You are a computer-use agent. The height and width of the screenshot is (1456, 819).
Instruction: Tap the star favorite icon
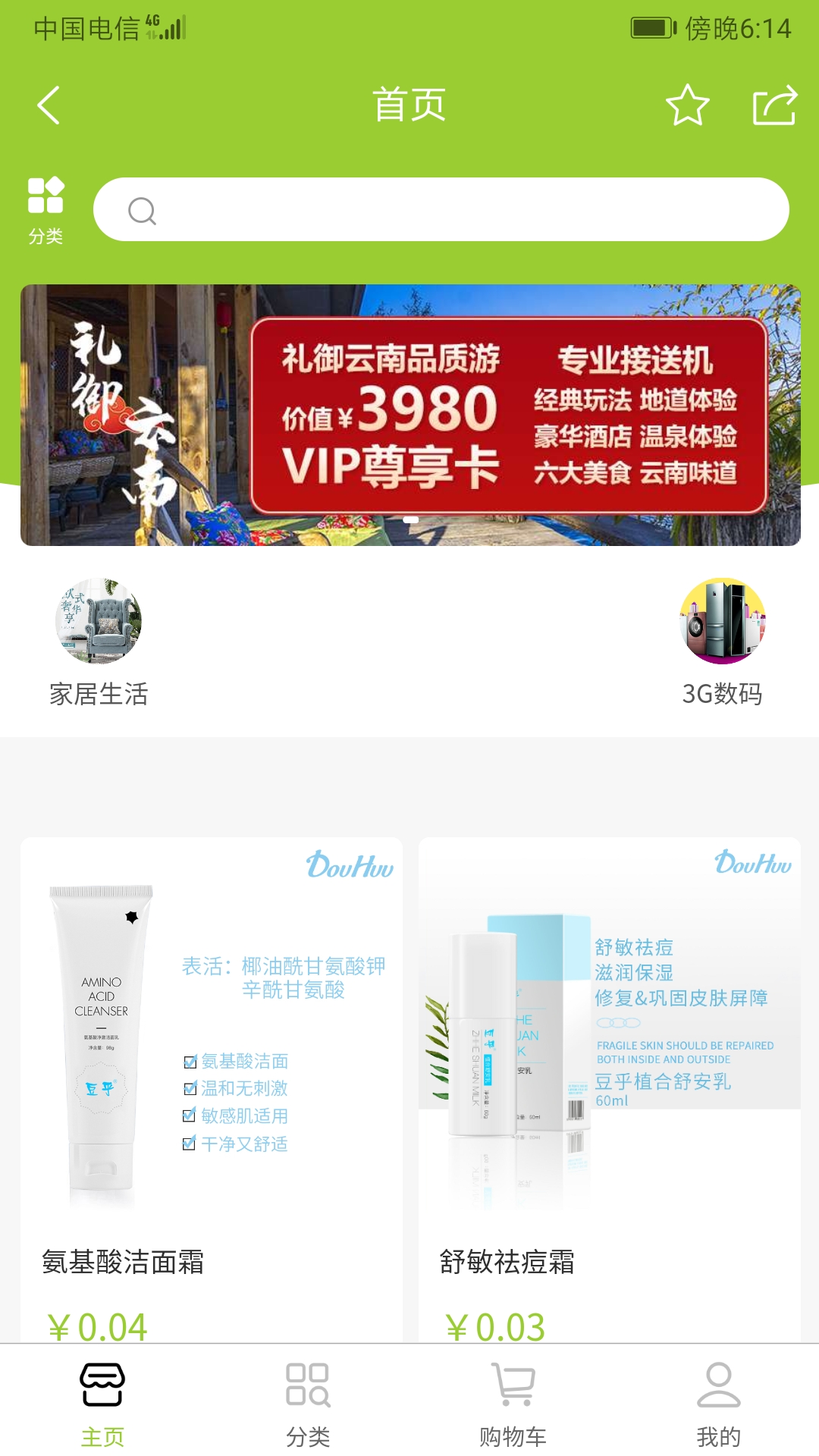(689, 106)
